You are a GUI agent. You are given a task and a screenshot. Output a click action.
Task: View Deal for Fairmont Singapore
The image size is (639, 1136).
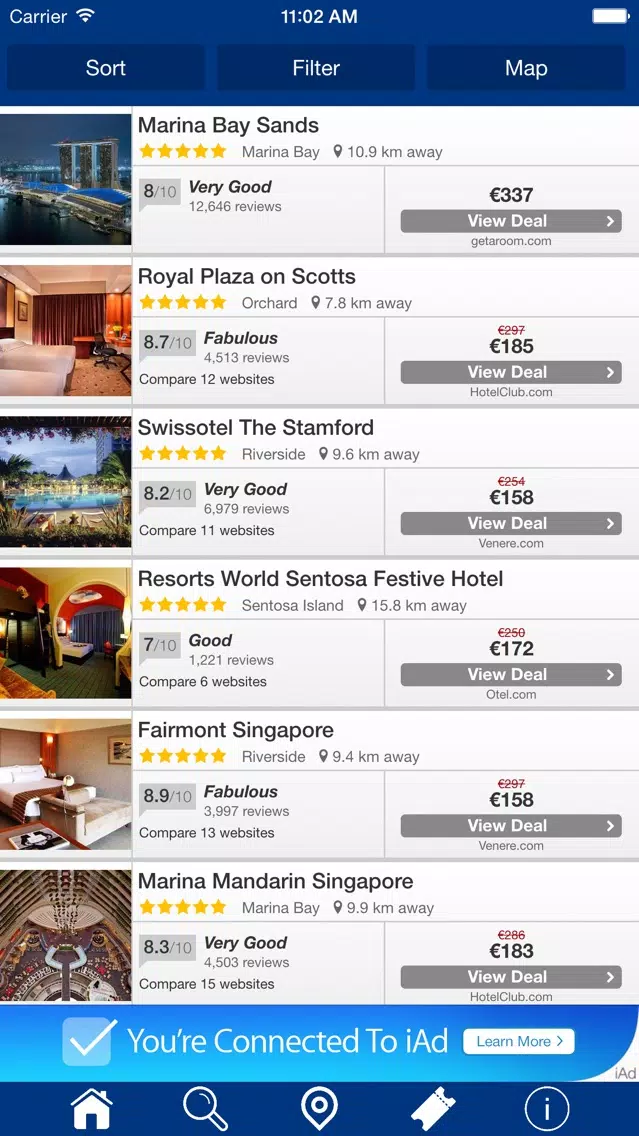click(x=511, y=826)
